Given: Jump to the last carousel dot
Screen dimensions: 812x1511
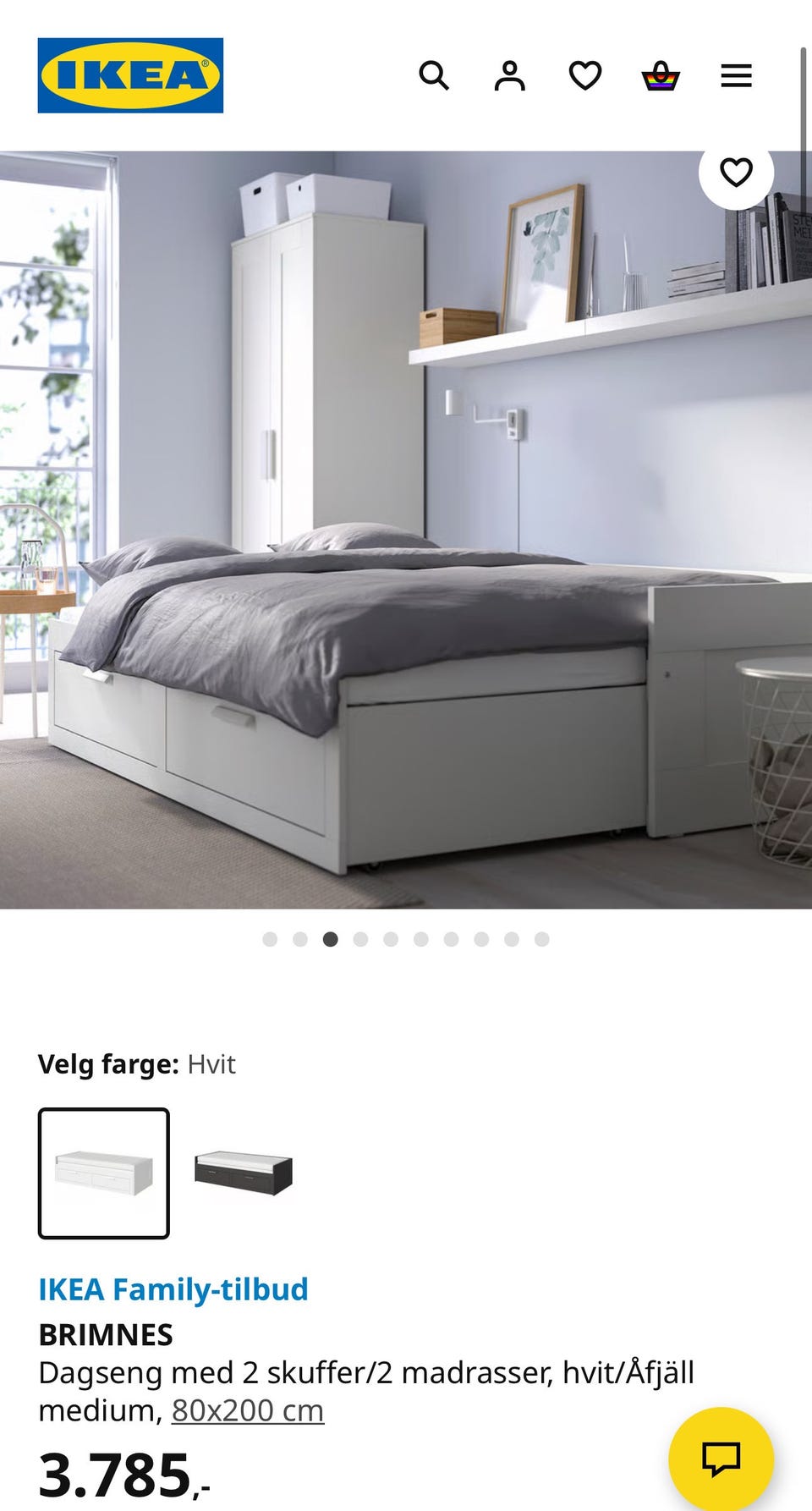Looking at the screenshot, I should click(x=540, y=939).
